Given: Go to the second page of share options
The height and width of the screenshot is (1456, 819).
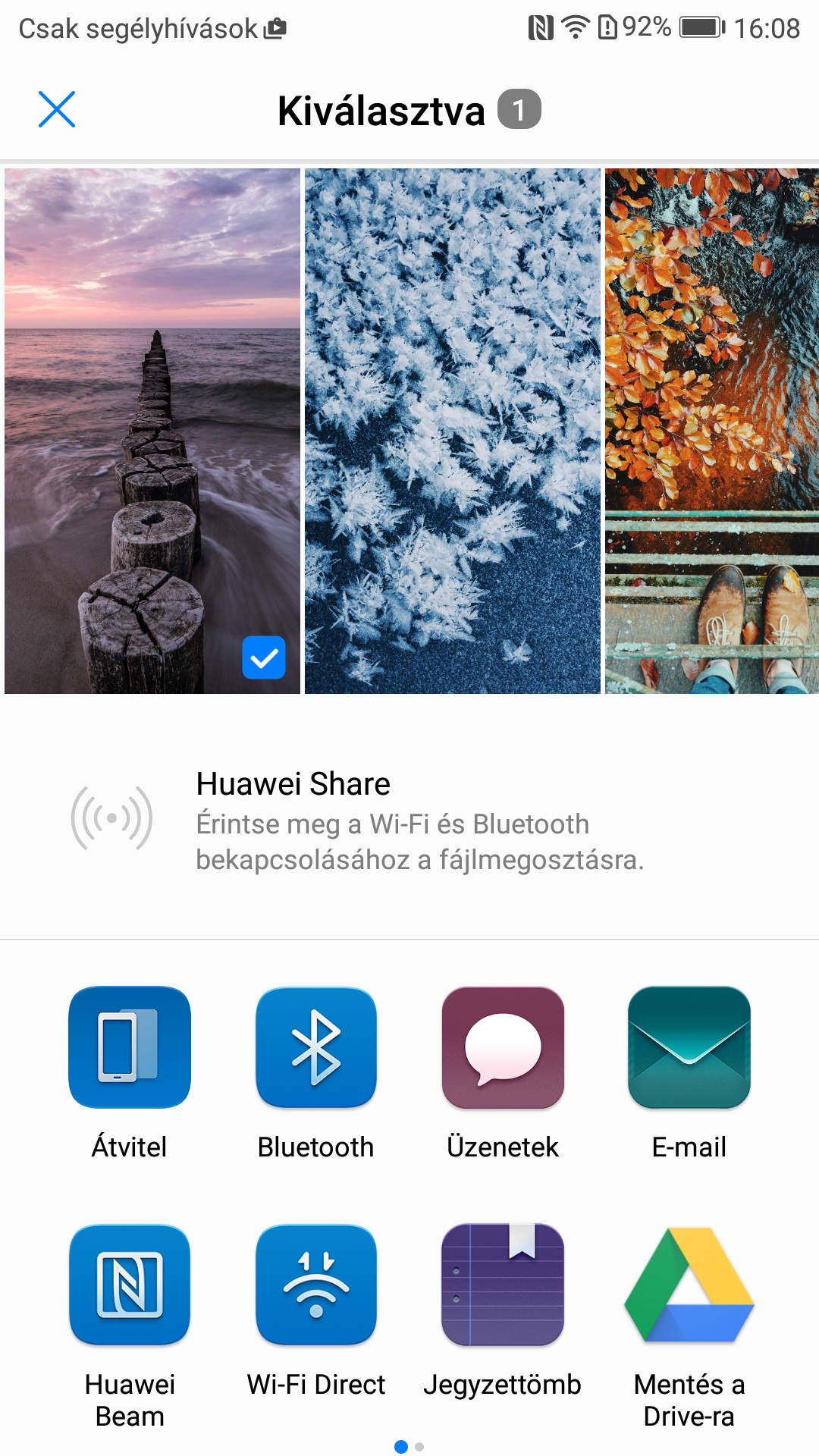Looking at the screenshot, I should click(x=419, y=1447).
